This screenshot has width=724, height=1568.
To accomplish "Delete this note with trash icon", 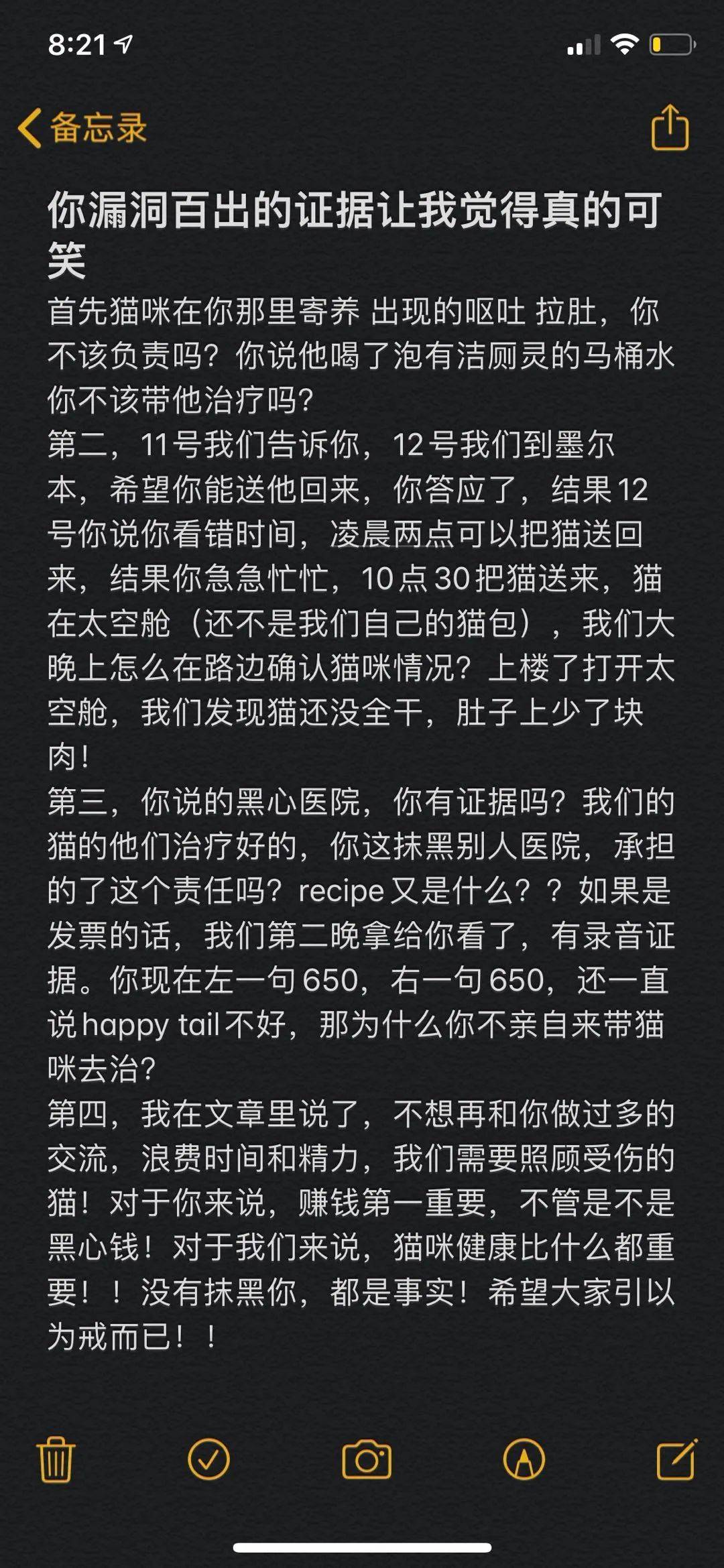I will click(56, 1459).
